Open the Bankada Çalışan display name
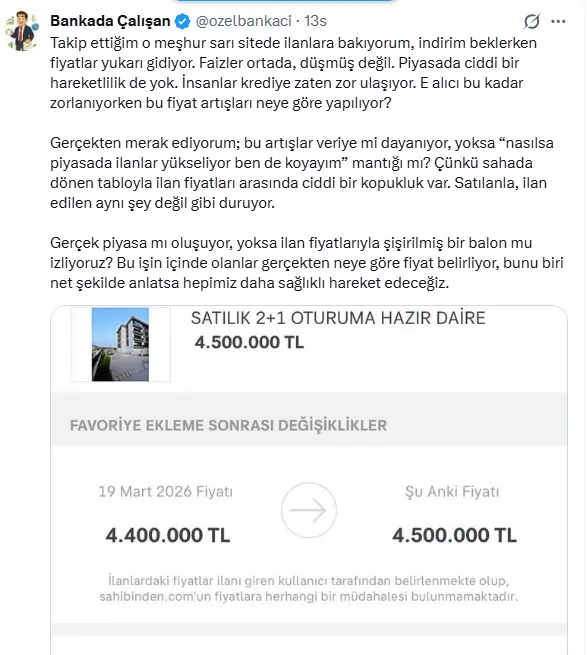This screenshot has height=655, width=587. [110, 21]
